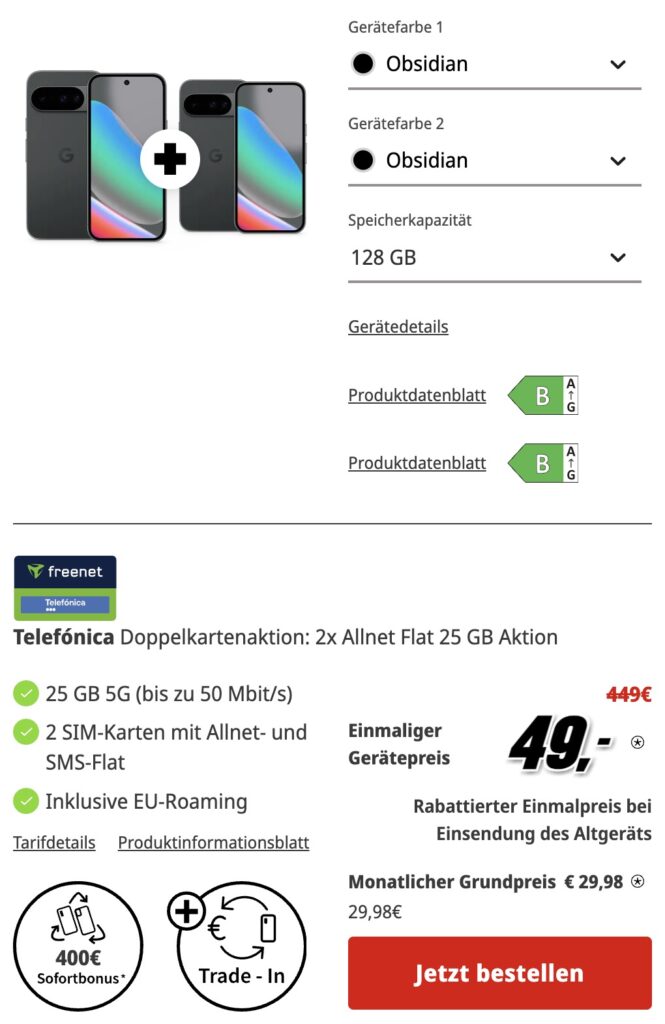Open the first Produktdatenblatt link
Viewport: 665px width, 1024px height.
417,395
